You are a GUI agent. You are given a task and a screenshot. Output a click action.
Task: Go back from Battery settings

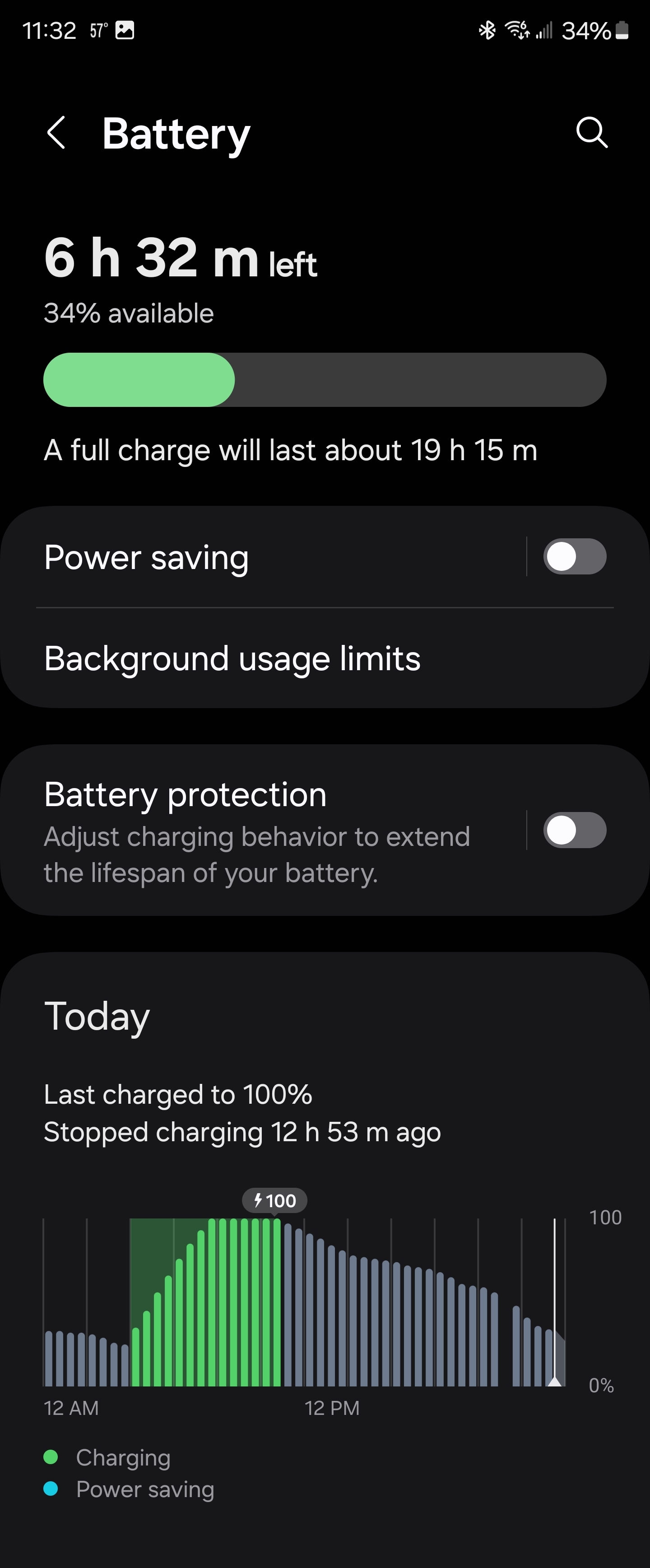(56, 133)
